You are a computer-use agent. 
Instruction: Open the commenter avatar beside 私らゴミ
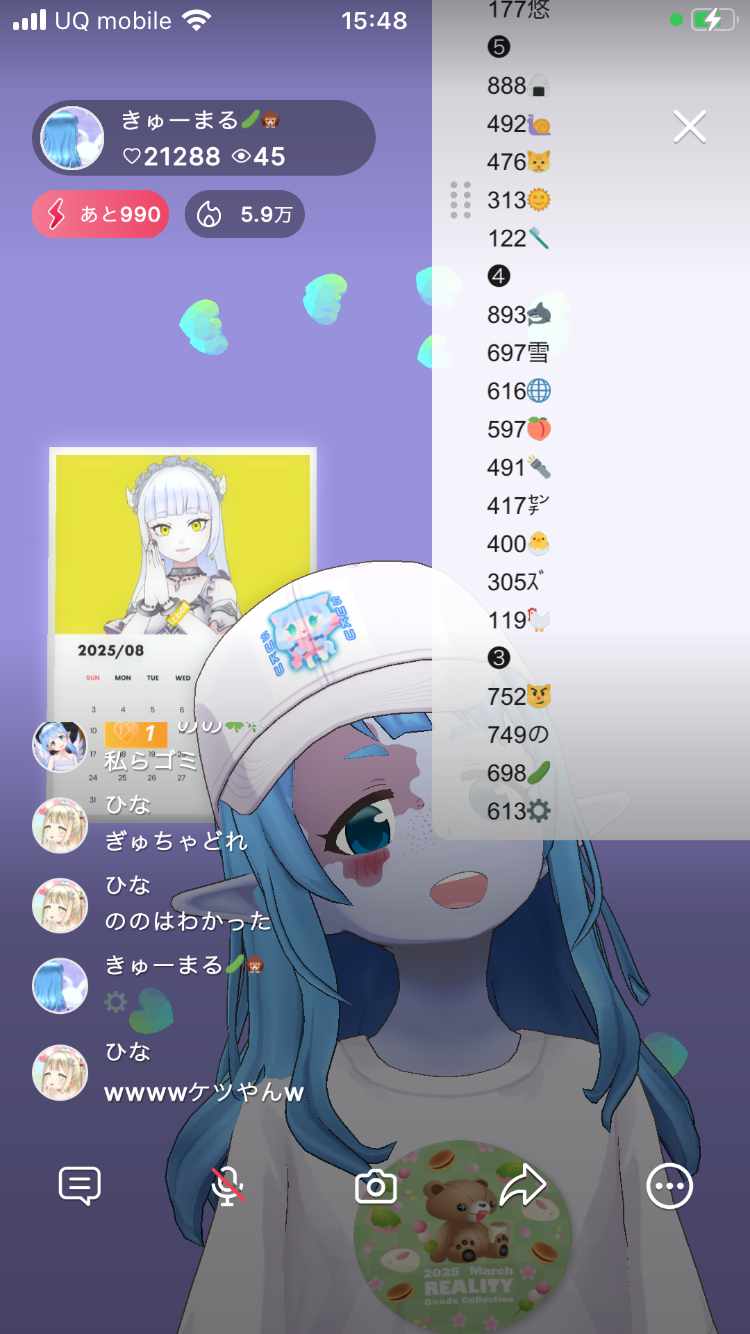(x=60, y=745)
